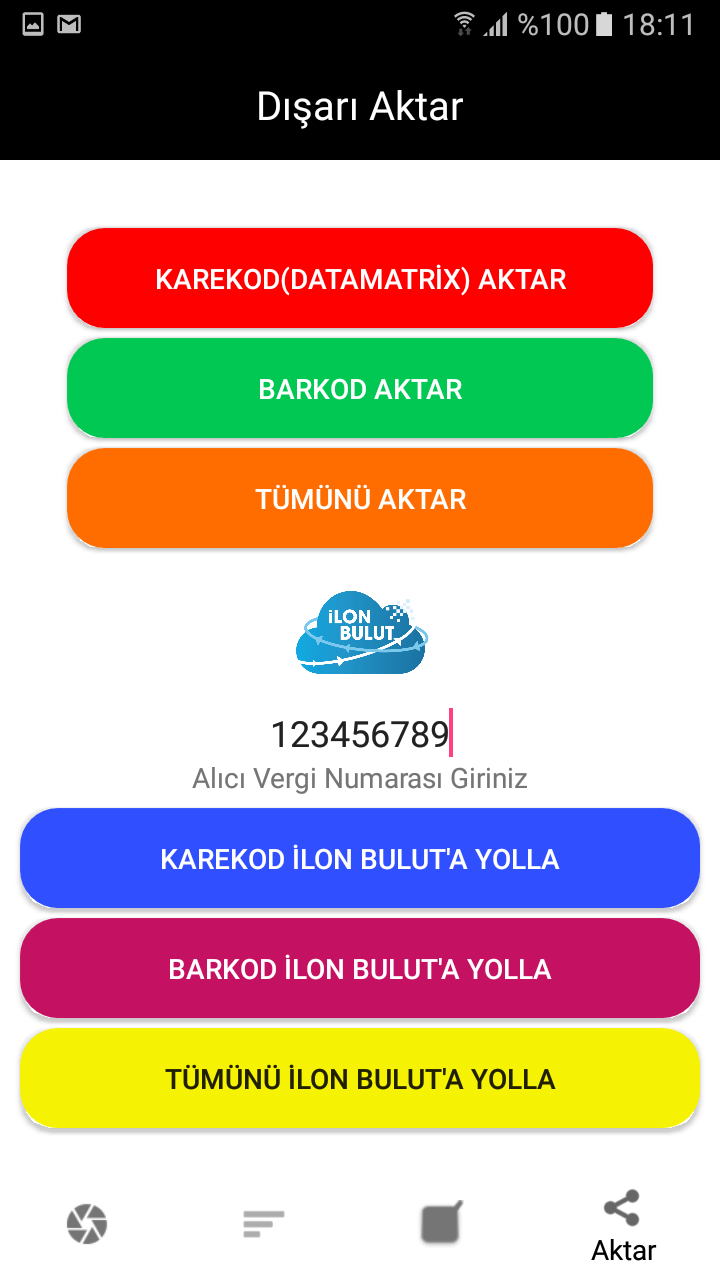Image resolution: width=720 pixels, height=1280 pixels.
Task: Switch to the camera shutter tab
Action: (x=87, y=1224)
